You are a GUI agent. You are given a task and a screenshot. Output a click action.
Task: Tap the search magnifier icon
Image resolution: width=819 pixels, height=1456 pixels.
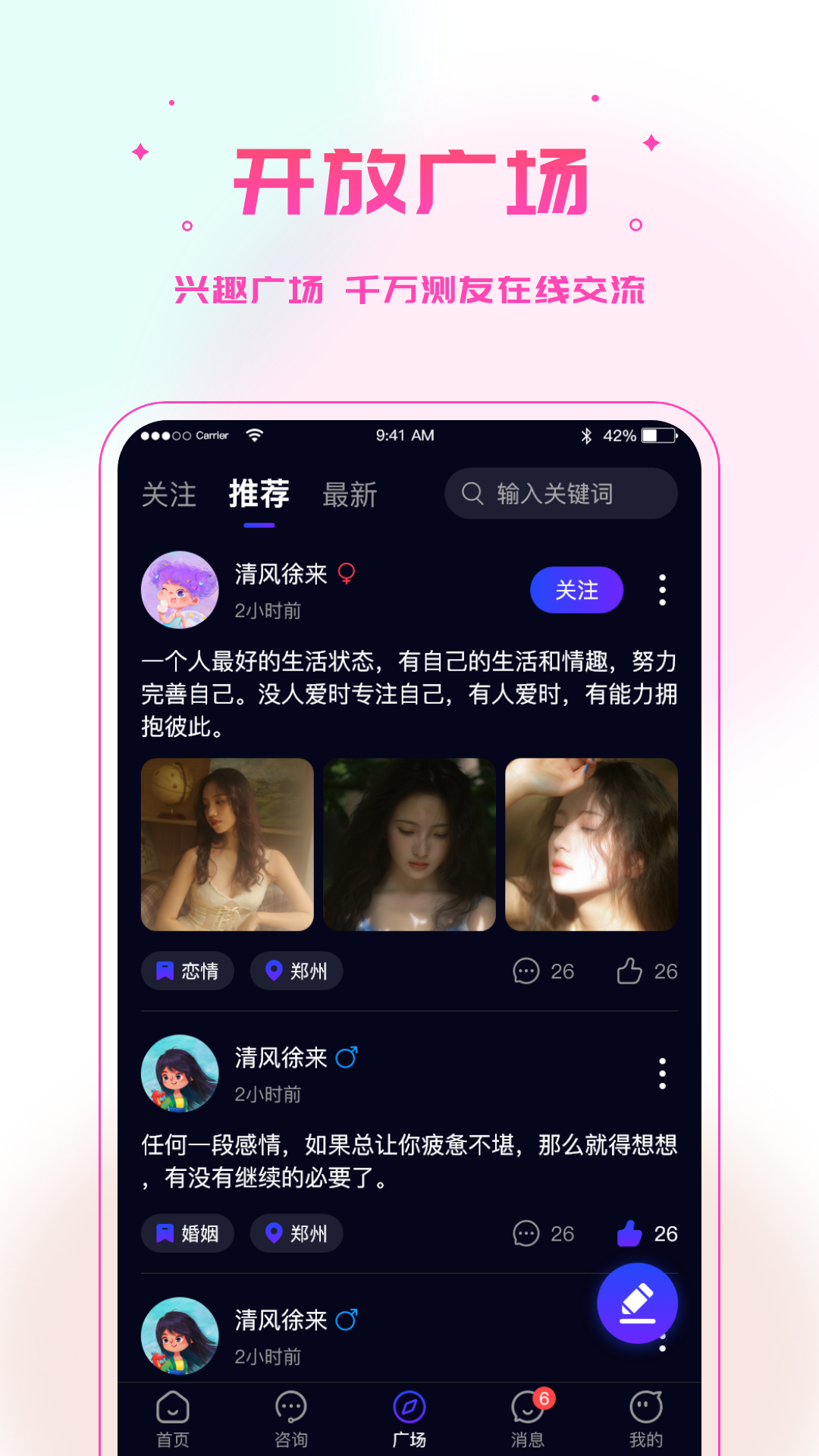pyautogui.click(x=473, y=493)
